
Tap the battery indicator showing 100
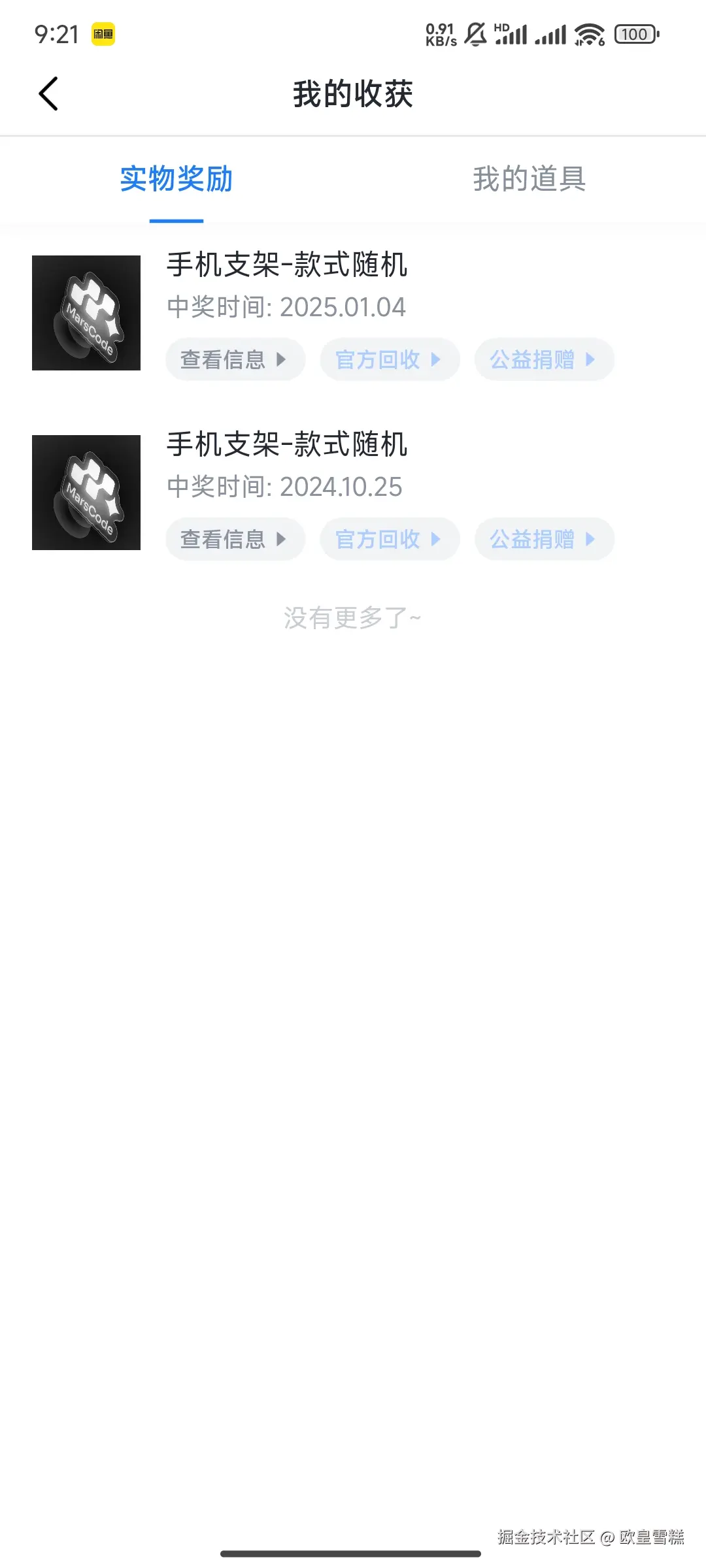click(633, 34)
